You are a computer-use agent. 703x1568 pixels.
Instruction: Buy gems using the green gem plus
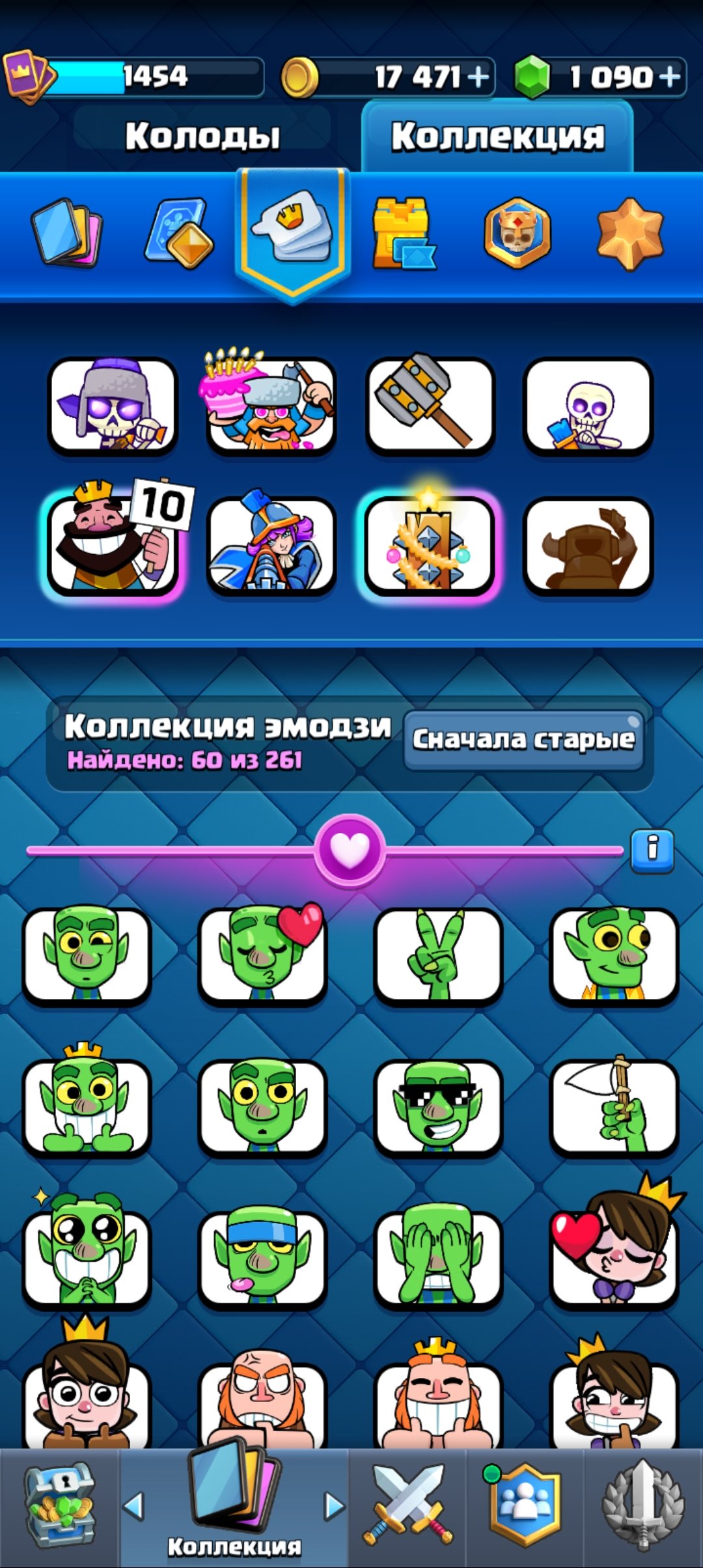[x=670, y=77]
